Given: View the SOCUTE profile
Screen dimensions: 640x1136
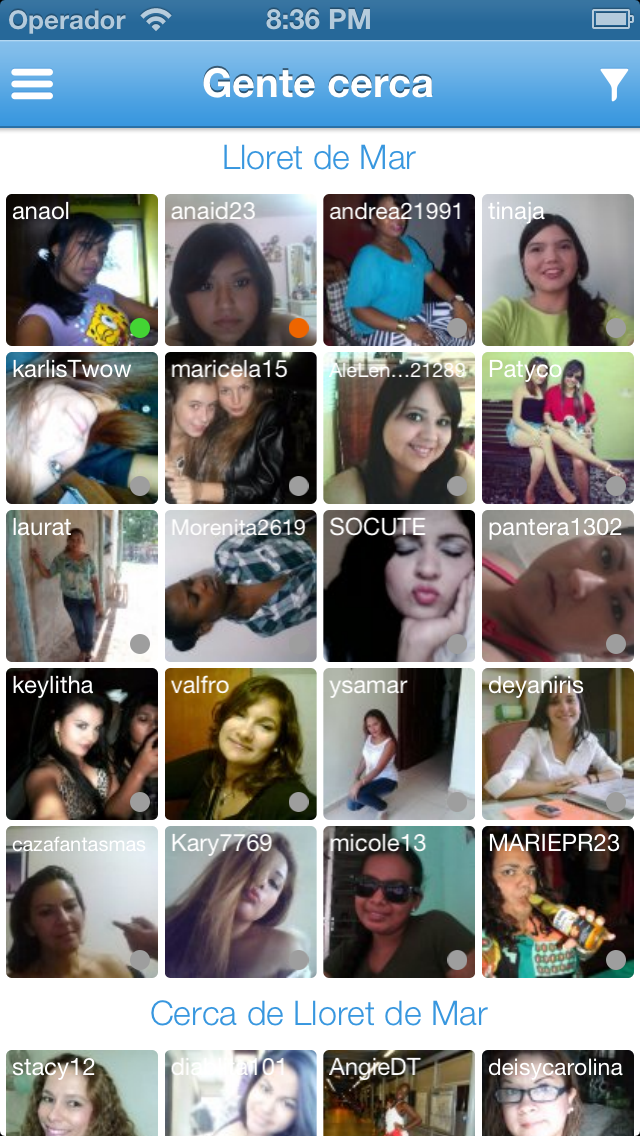Looking at the screenshot, I should (x=399, y=586).
